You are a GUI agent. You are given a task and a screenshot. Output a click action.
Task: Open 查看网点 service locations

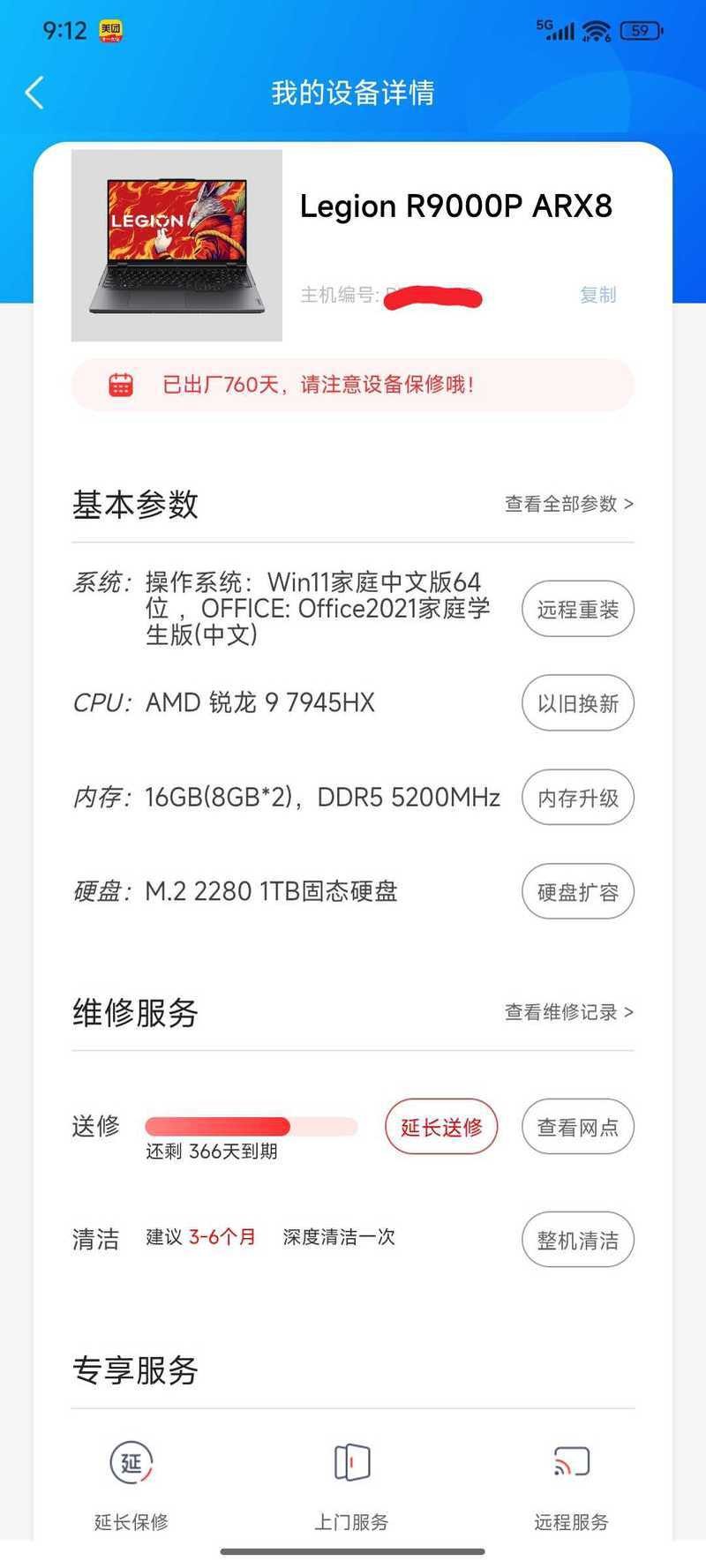click(578, 1127)
